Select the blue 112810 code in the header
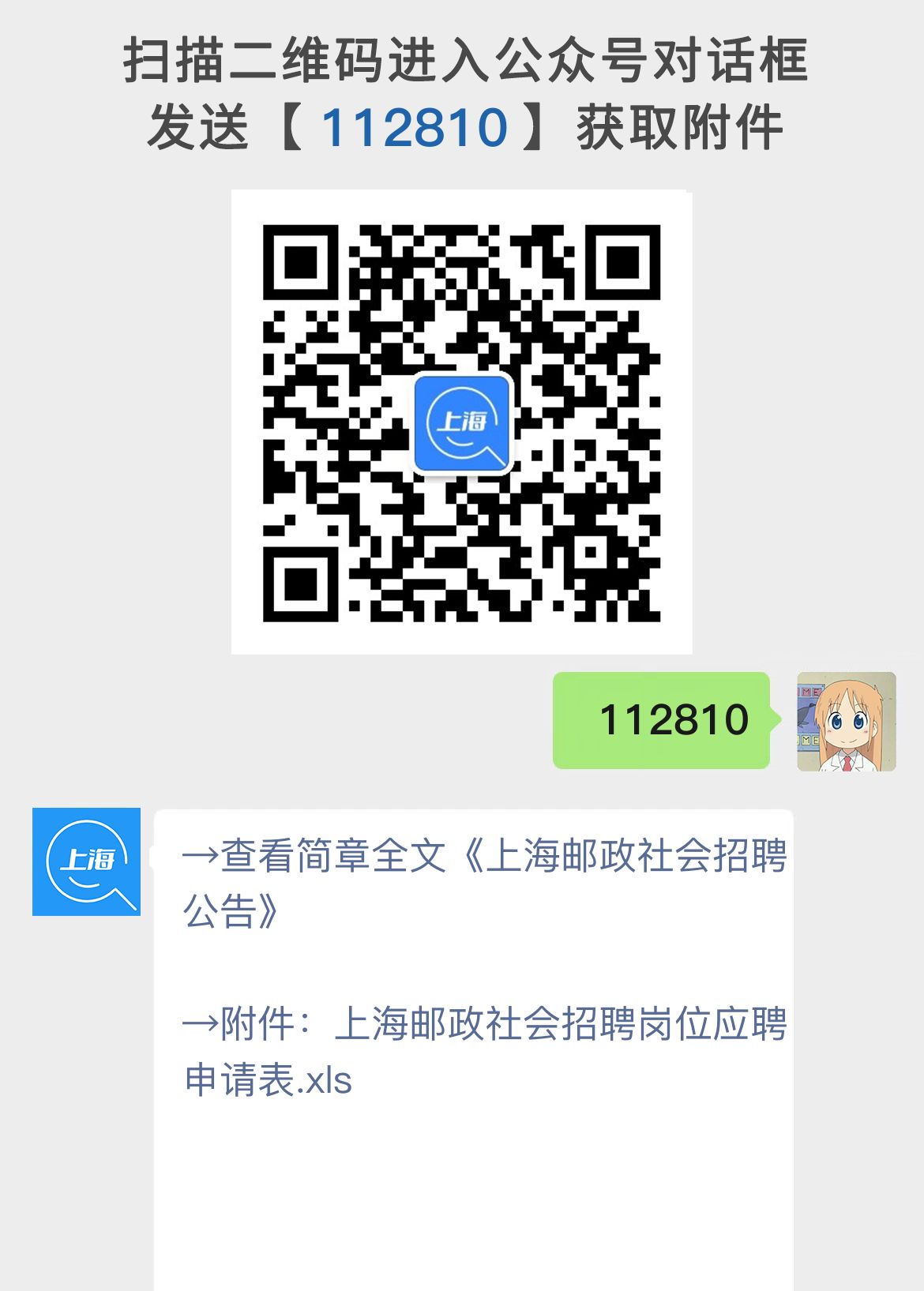The width and height of the screenshot is (924, 1291). pyautogui.click(x=416, y=125)
